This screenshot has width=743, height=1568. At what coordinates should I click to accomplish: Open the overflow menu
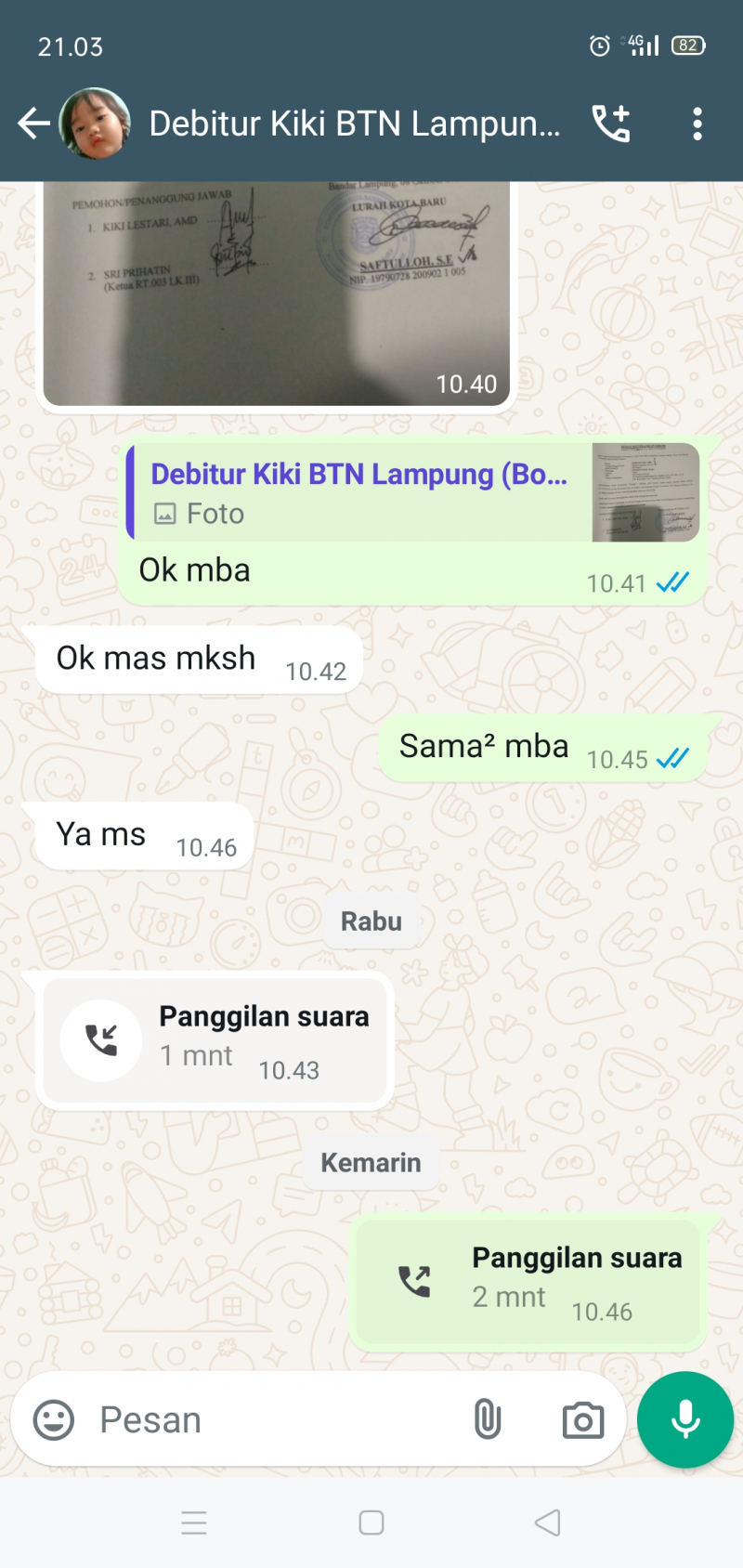point(697,124)
